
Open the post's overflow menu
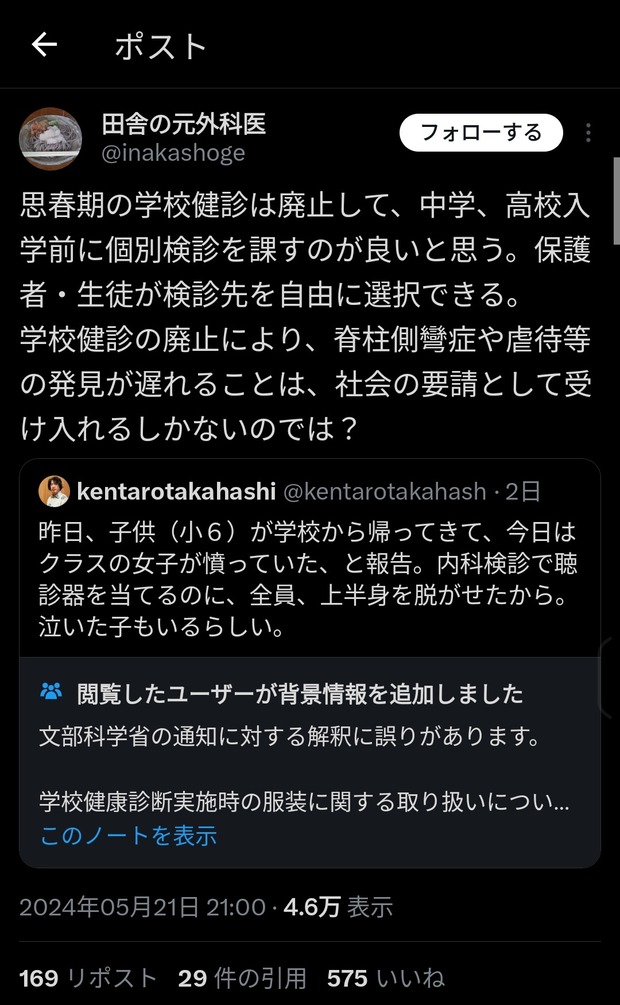pos(589,133)
